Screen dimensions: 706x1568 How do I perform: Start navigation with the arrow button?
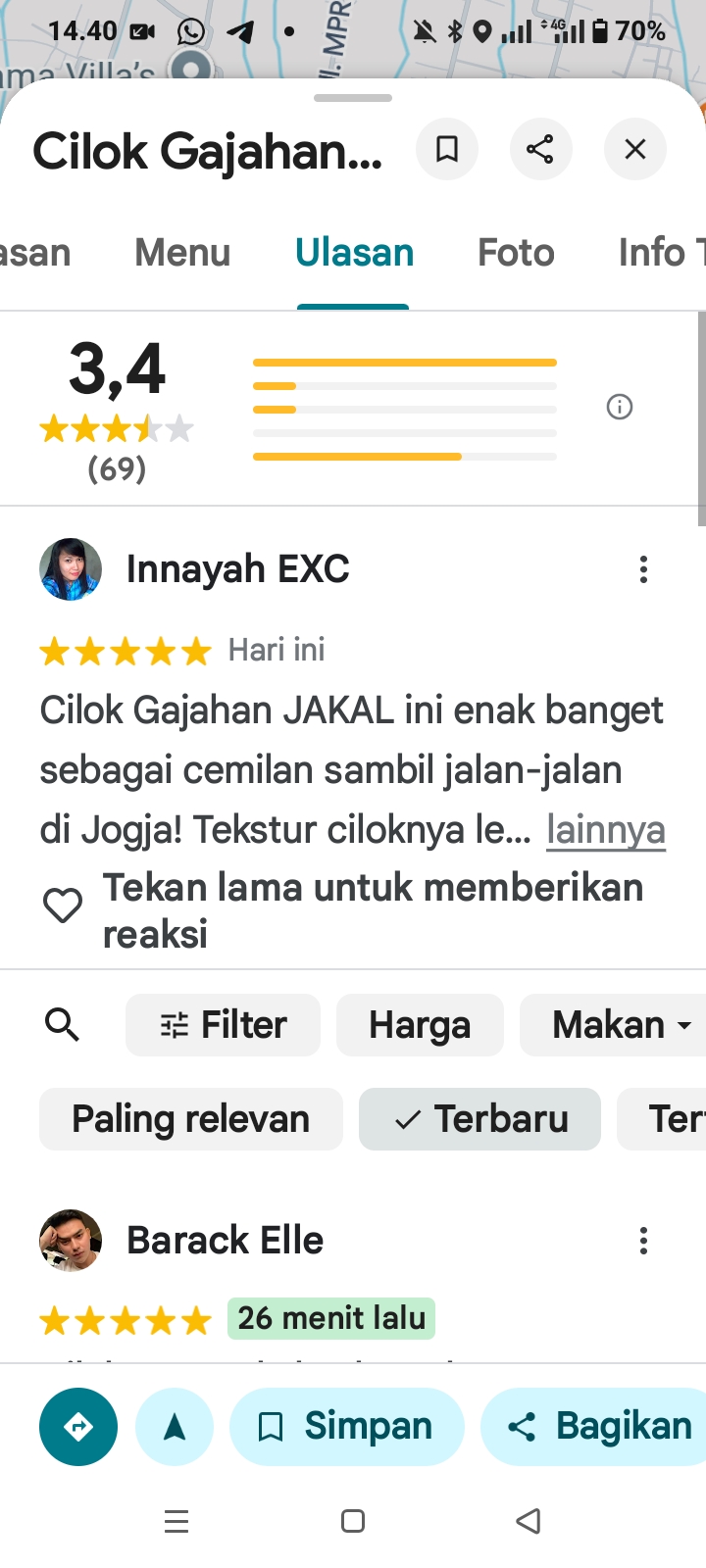coord(175,1427)
